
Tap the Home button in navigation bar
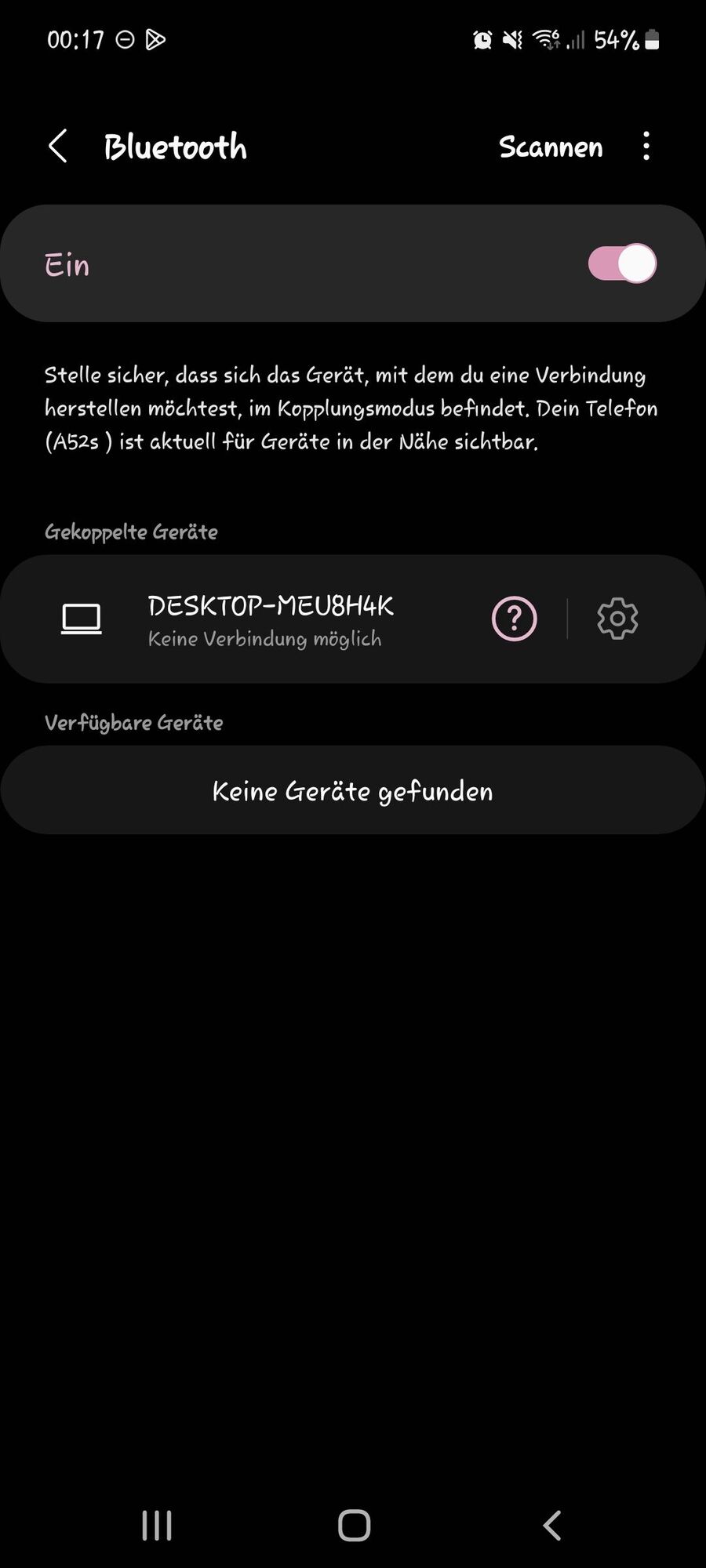[353, 1524]
